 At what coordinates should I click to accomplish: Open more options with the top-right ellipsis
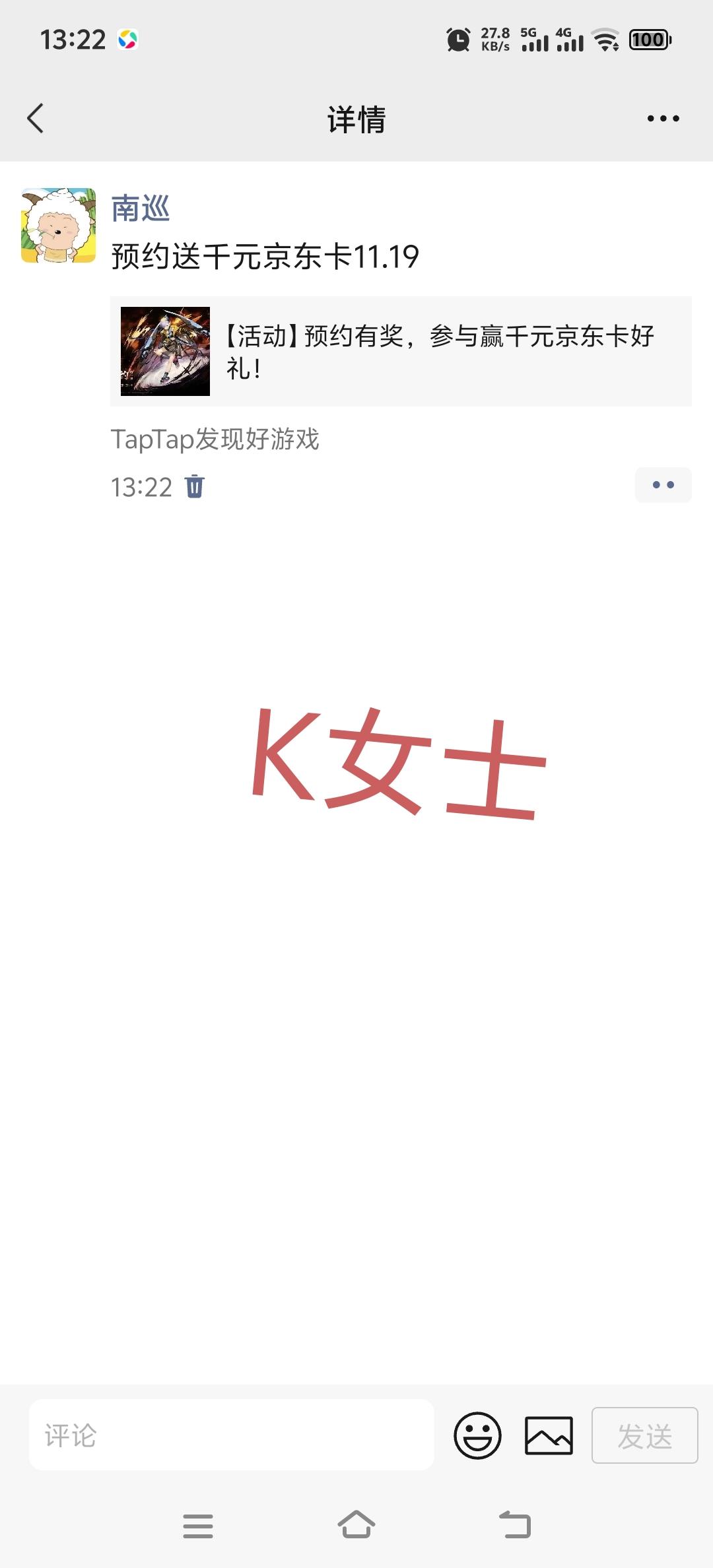point(664,119)
